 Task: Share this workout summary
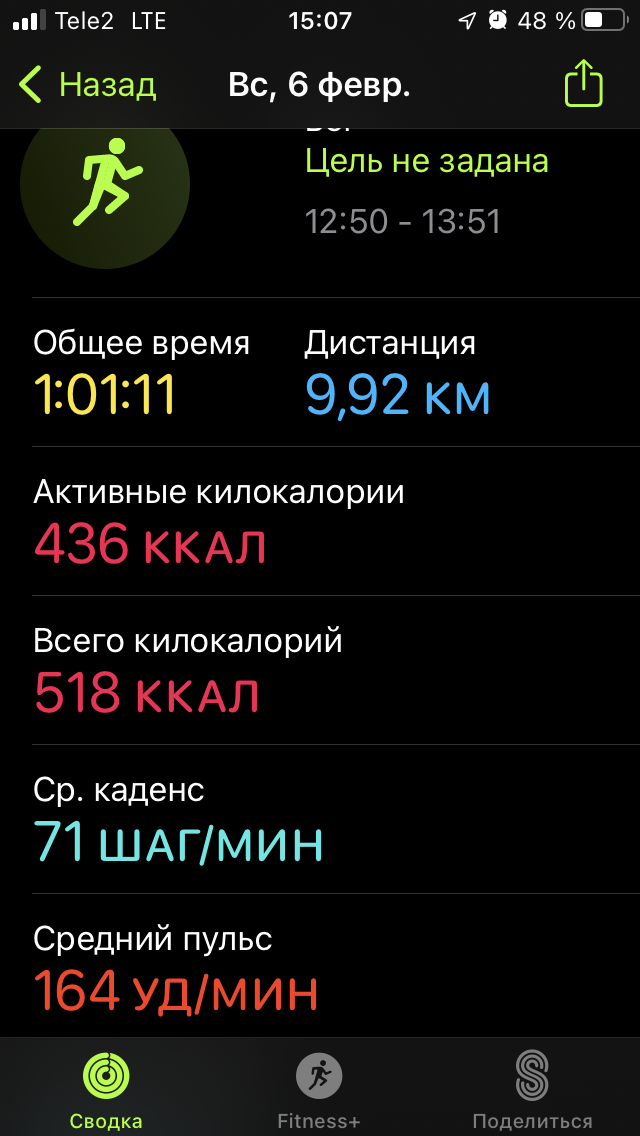tap(584, 84)
